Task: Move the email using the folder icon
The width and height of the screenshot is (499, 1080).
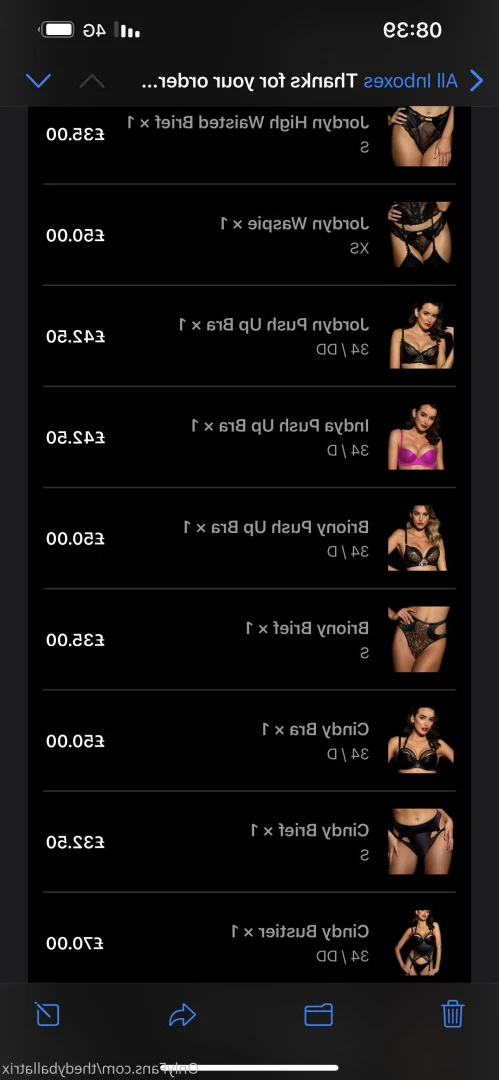Action: [318, 1015]
